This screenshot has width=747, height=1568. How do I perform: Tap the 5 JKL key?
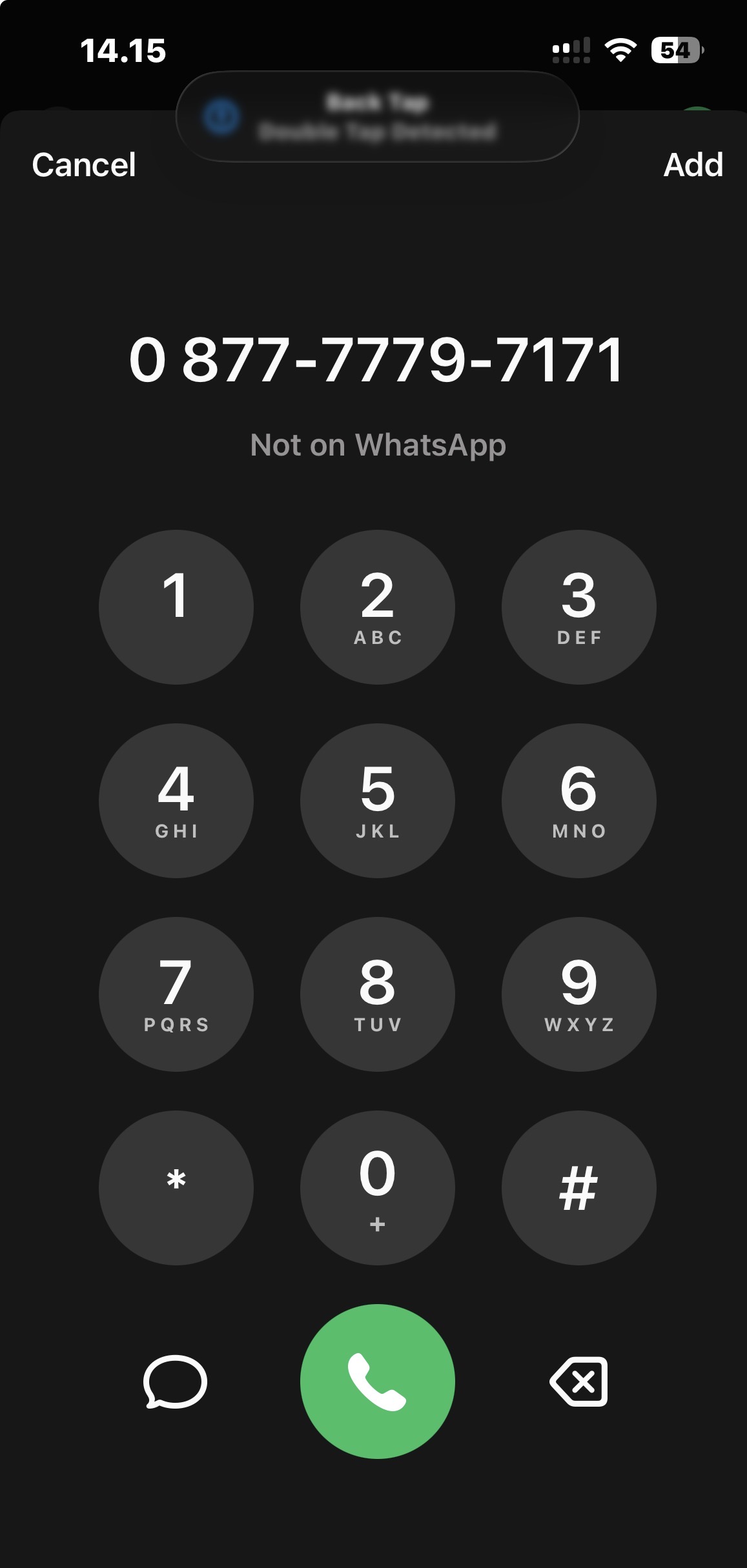378,801
